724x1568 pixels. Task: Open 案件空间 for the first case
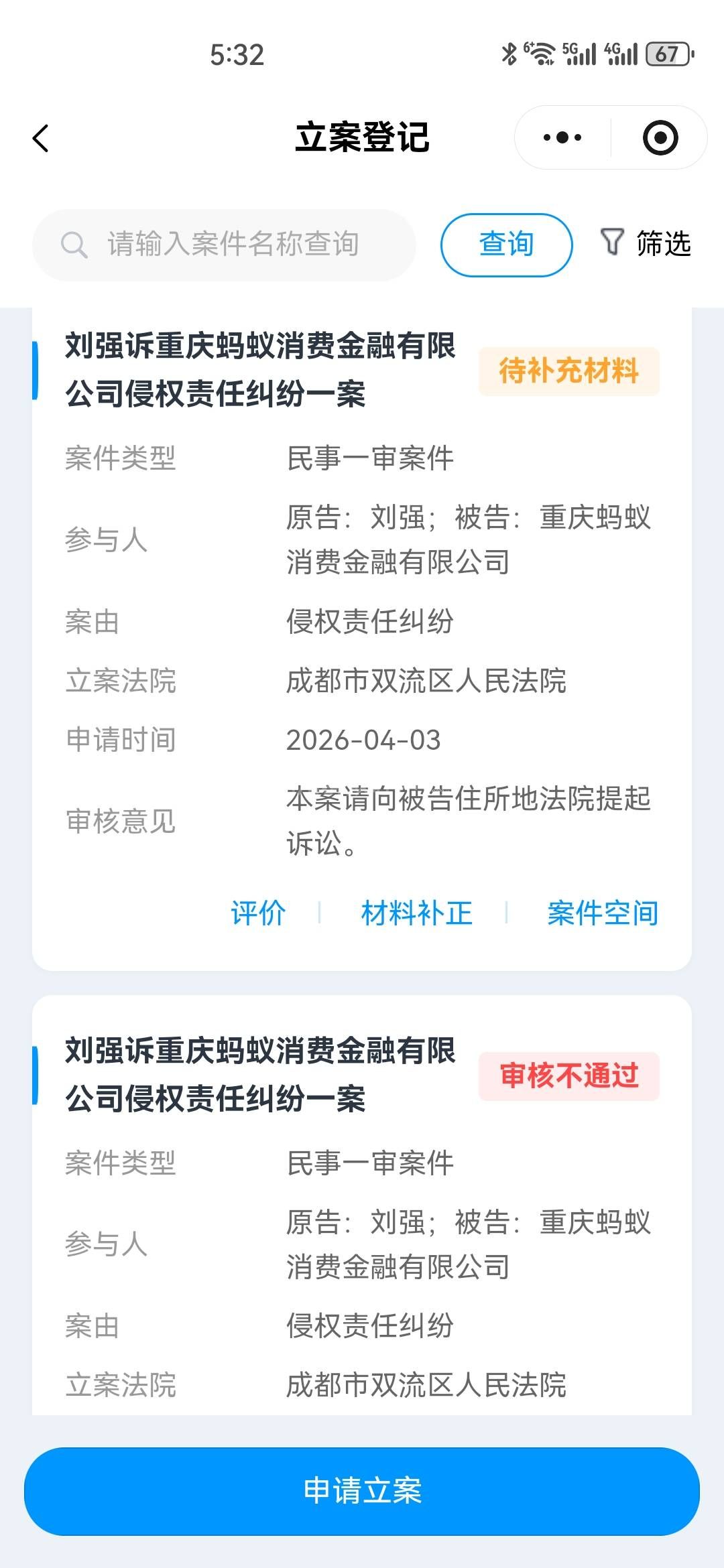(x=603, y=913)
